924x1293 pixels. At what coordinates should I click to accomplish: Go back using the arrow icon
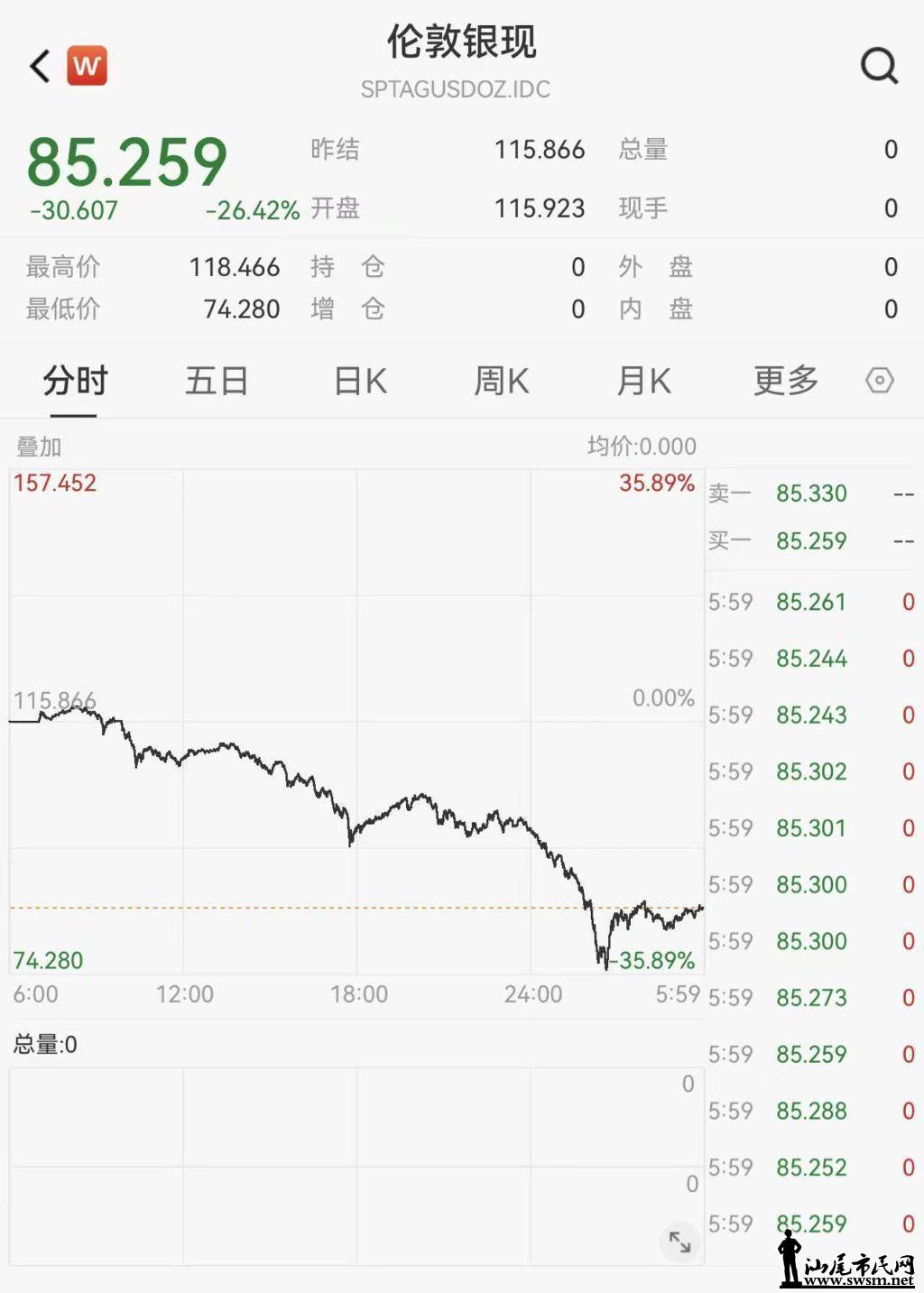click(40, 66)
